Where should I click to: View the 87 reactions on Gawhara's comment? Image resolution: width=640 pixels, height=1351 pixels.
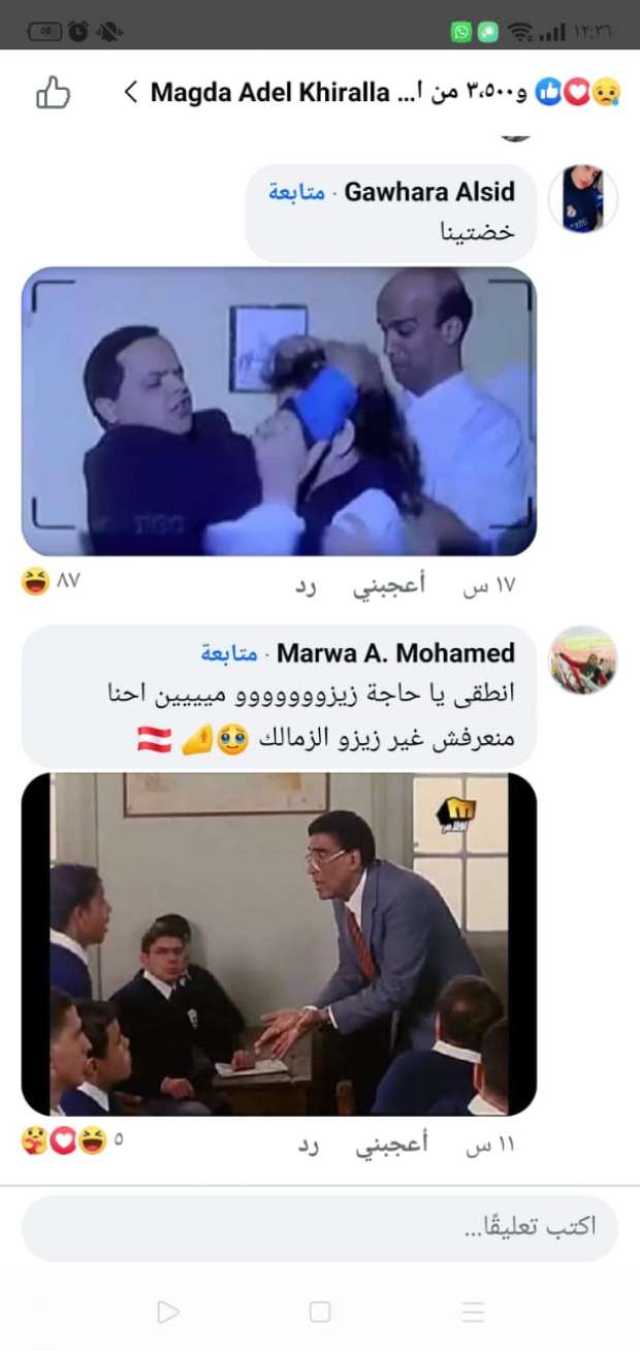pos(50,581)
